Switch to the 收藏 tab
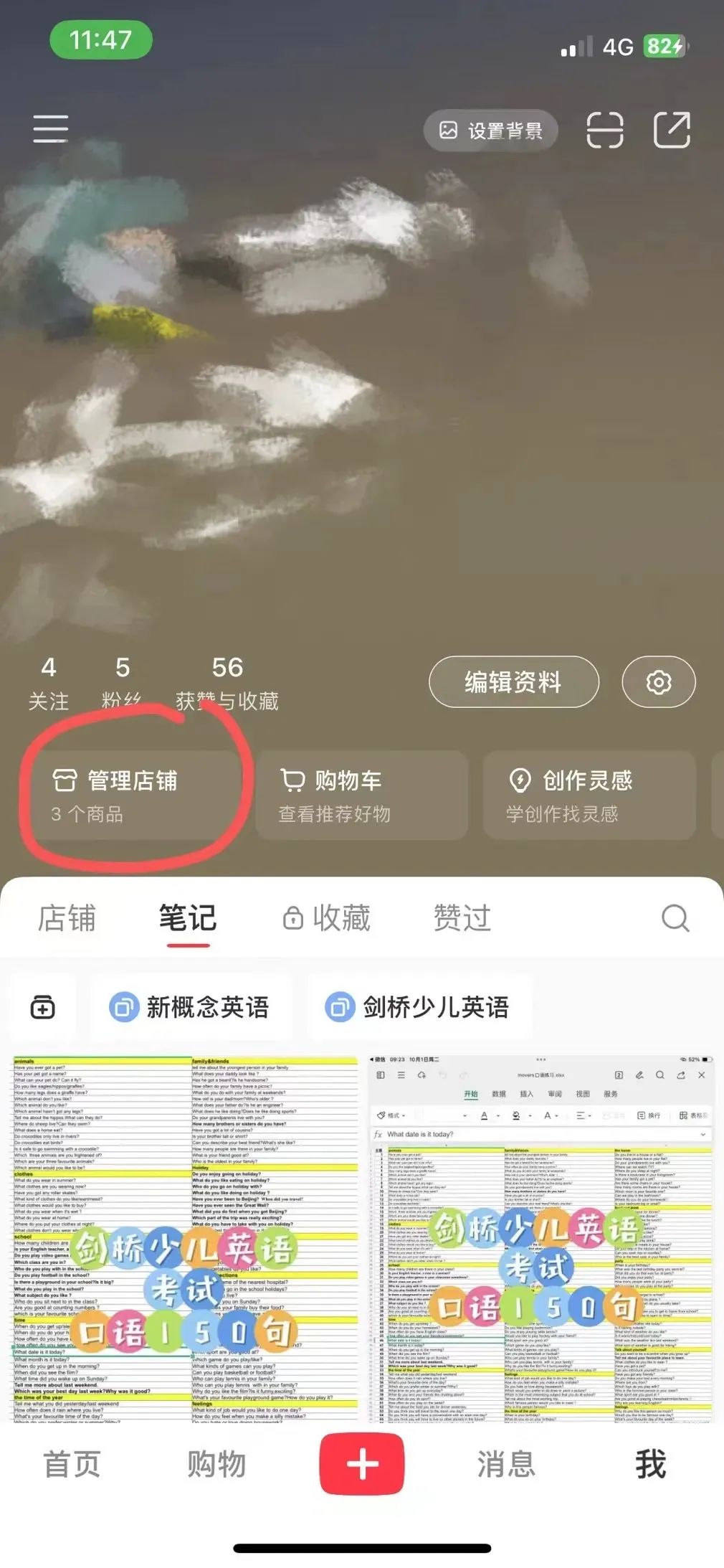Image resolution: width=724 pixels, height=1568 pixels. (x=327, y=918)
